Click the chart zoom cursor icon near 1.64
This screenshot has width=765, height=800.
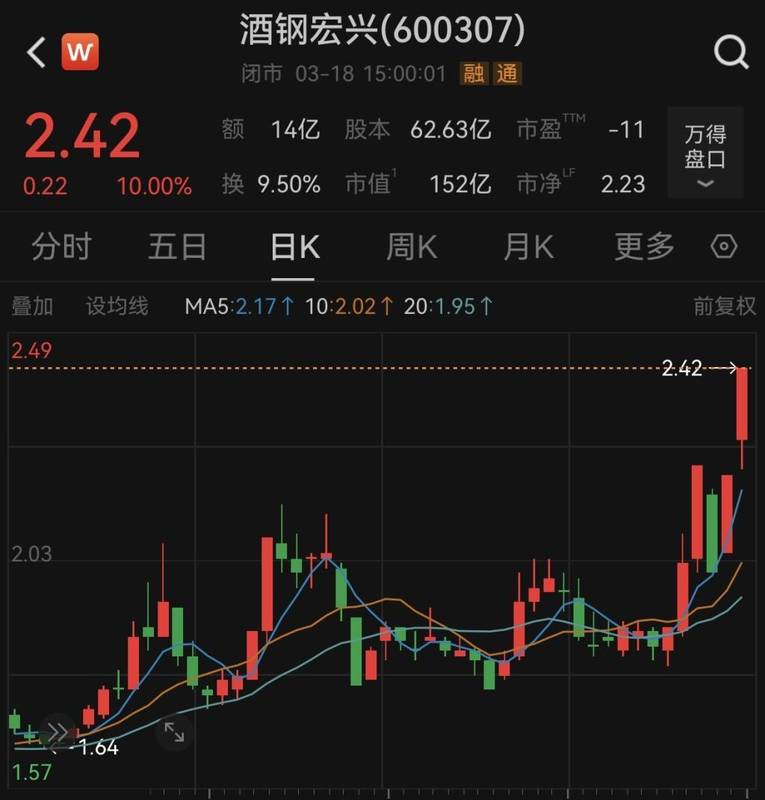click(176, 733)
